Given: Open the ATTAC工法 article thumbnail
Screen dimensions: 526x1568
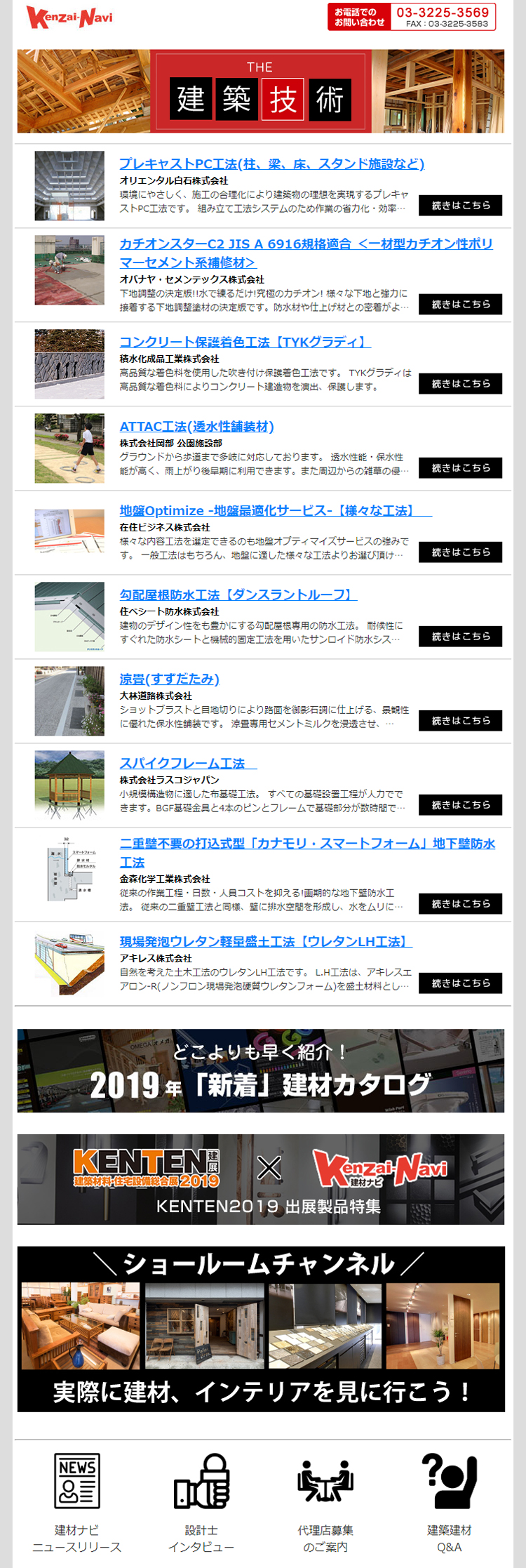Looking at the screenshot, I should click(x=69, y=448).
